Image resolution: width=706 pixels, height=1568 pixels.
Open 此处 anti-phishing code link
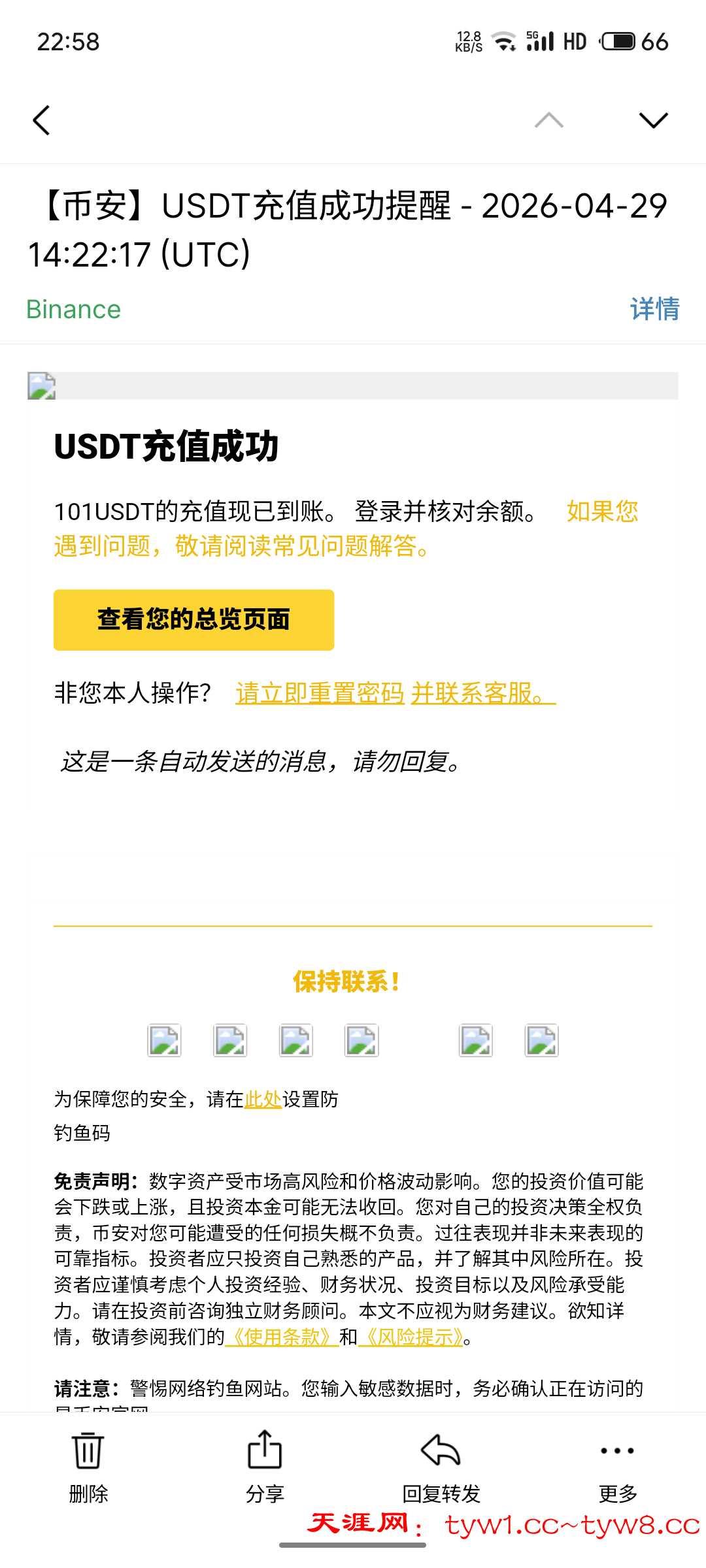point(263,1100)
